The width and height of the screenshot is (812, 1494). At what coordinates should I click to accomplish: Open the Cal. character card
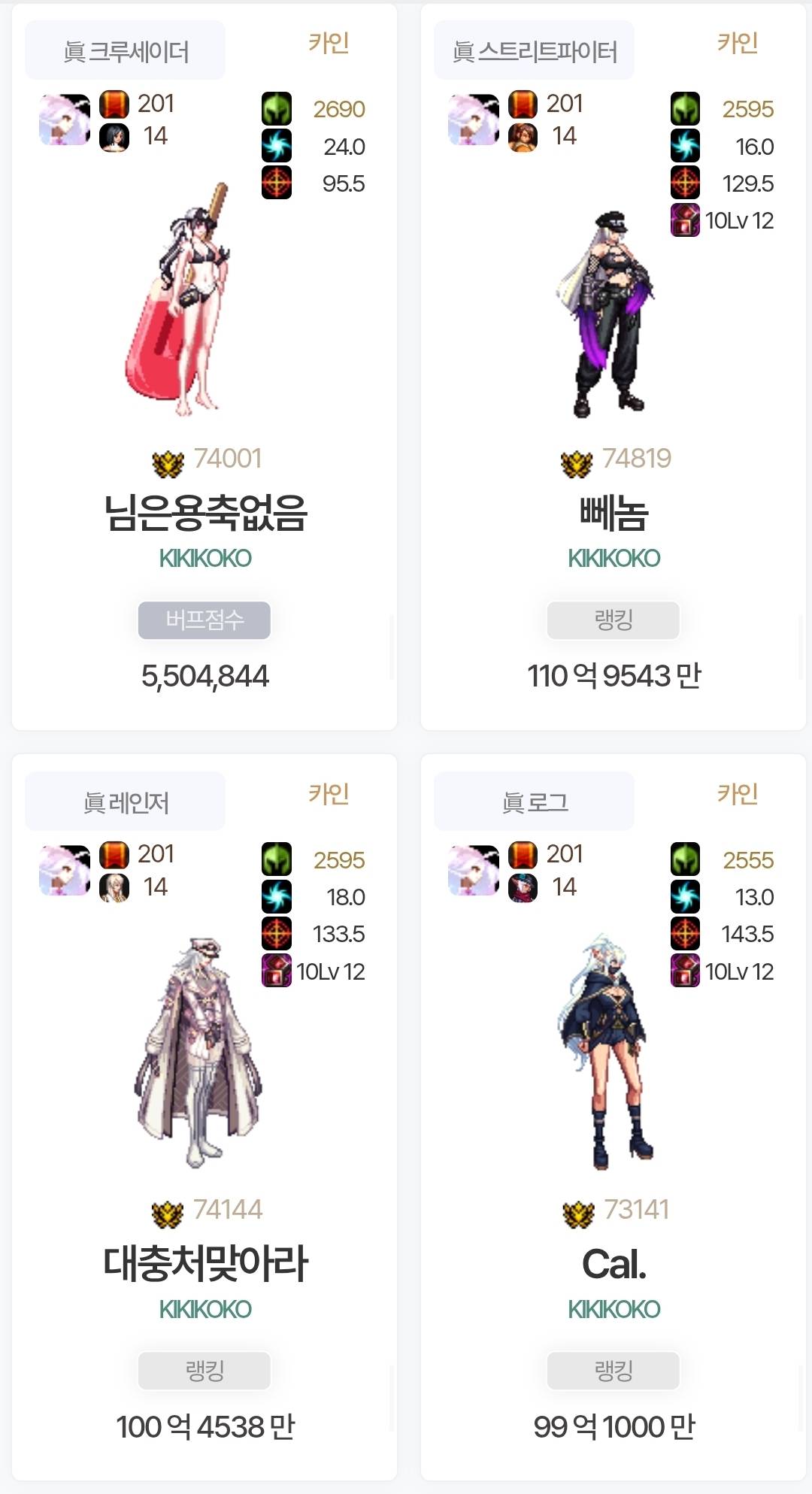point(614,1264)
